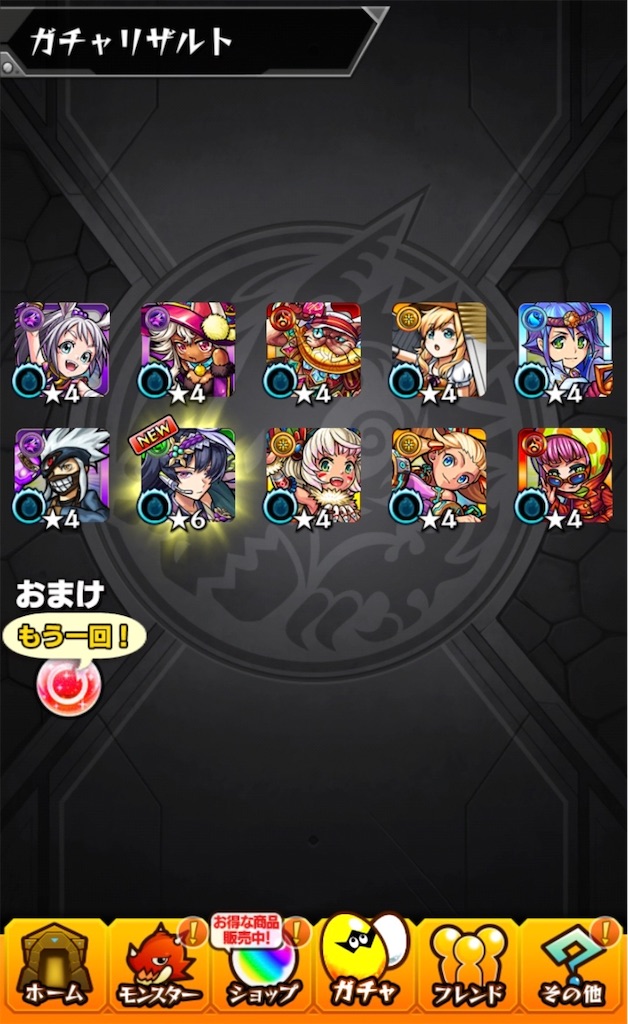Select the pink-haired sunglasses ★4 monster
Viewport: 628px width, 1024px height.
pos(565,476)
